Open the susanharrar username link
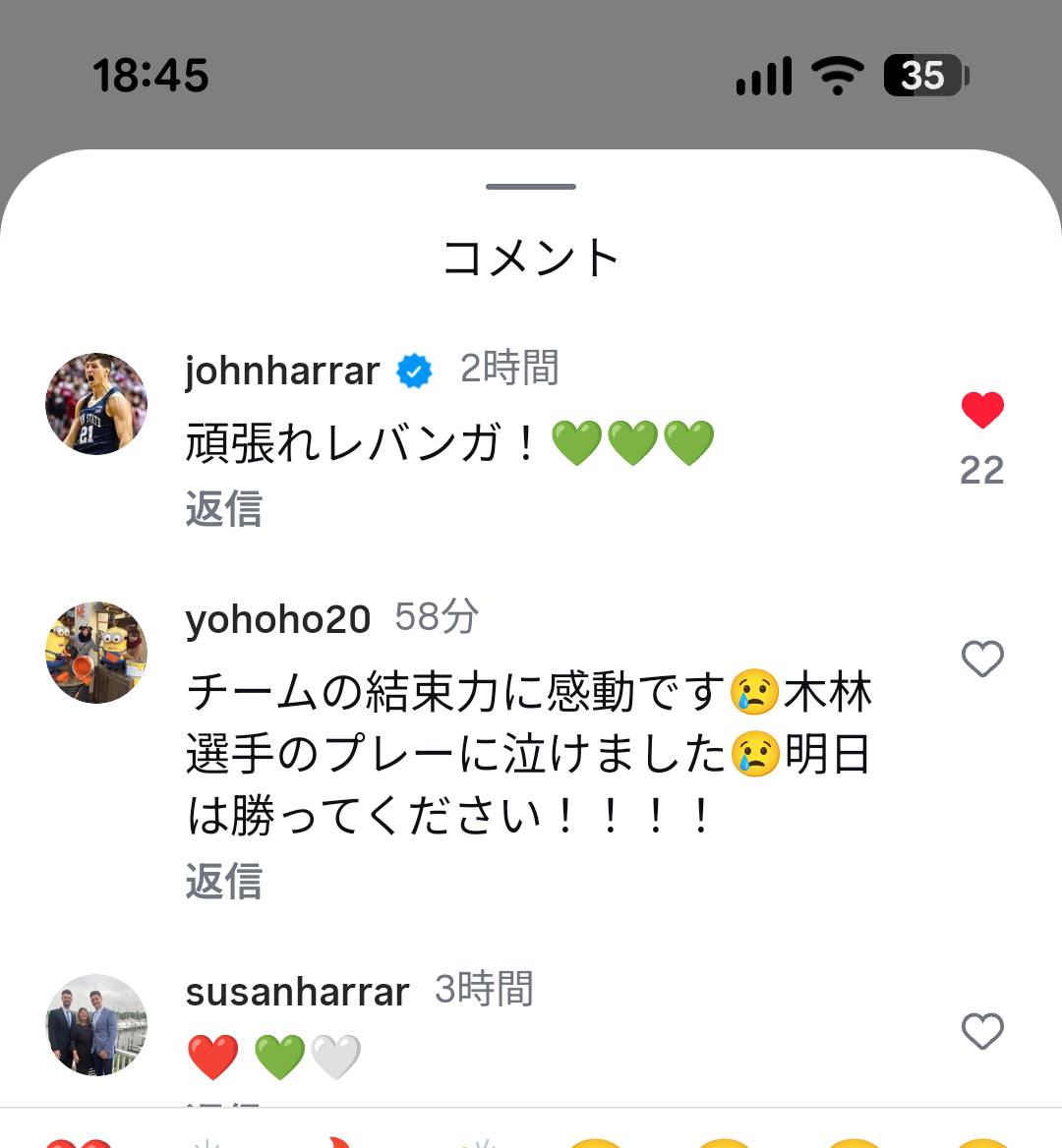Viewport: 1062px width, 1148px height. (x=297, y=992)
